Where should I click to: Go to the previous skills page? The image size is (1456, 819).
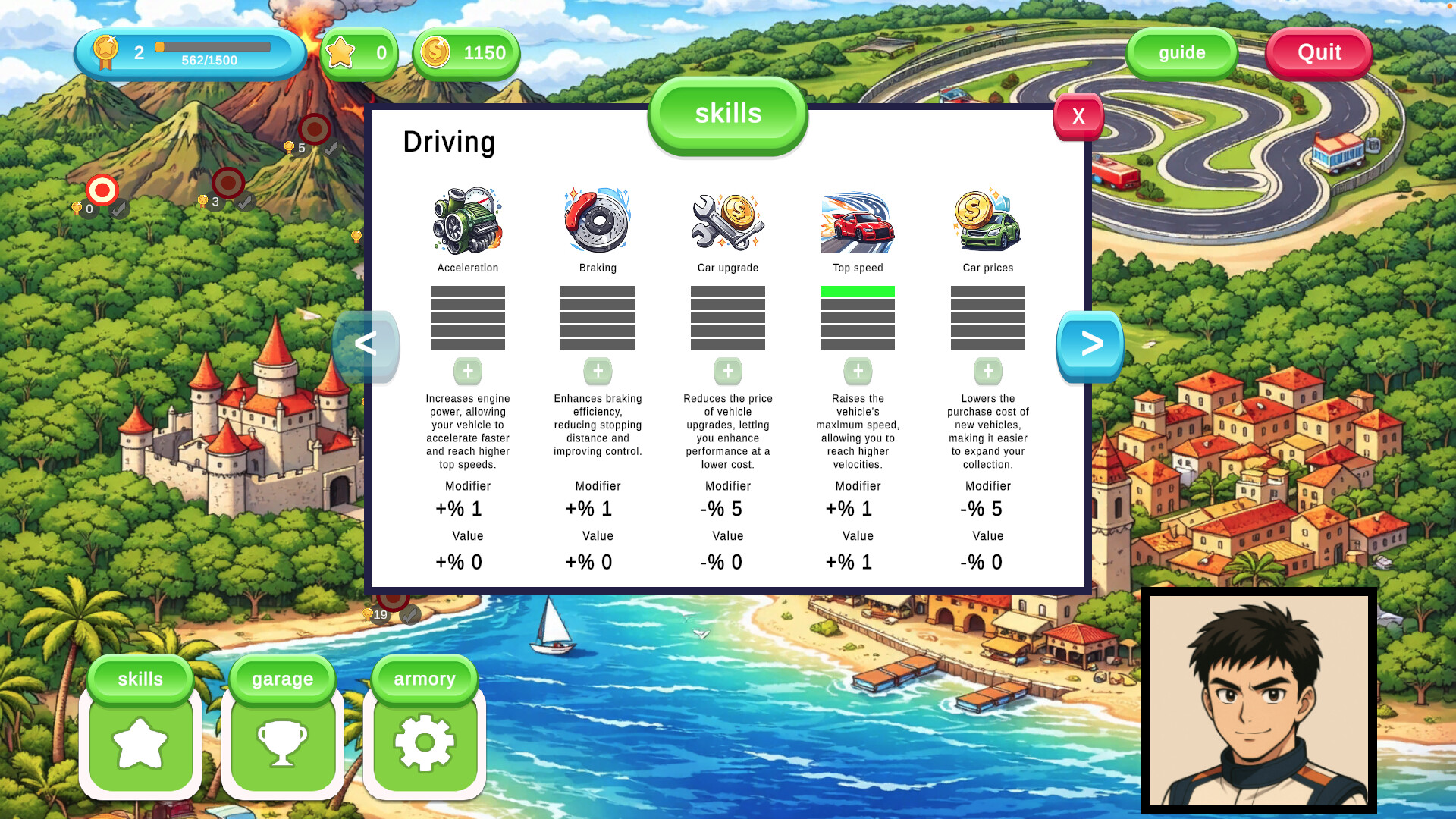tap(366, 344)
